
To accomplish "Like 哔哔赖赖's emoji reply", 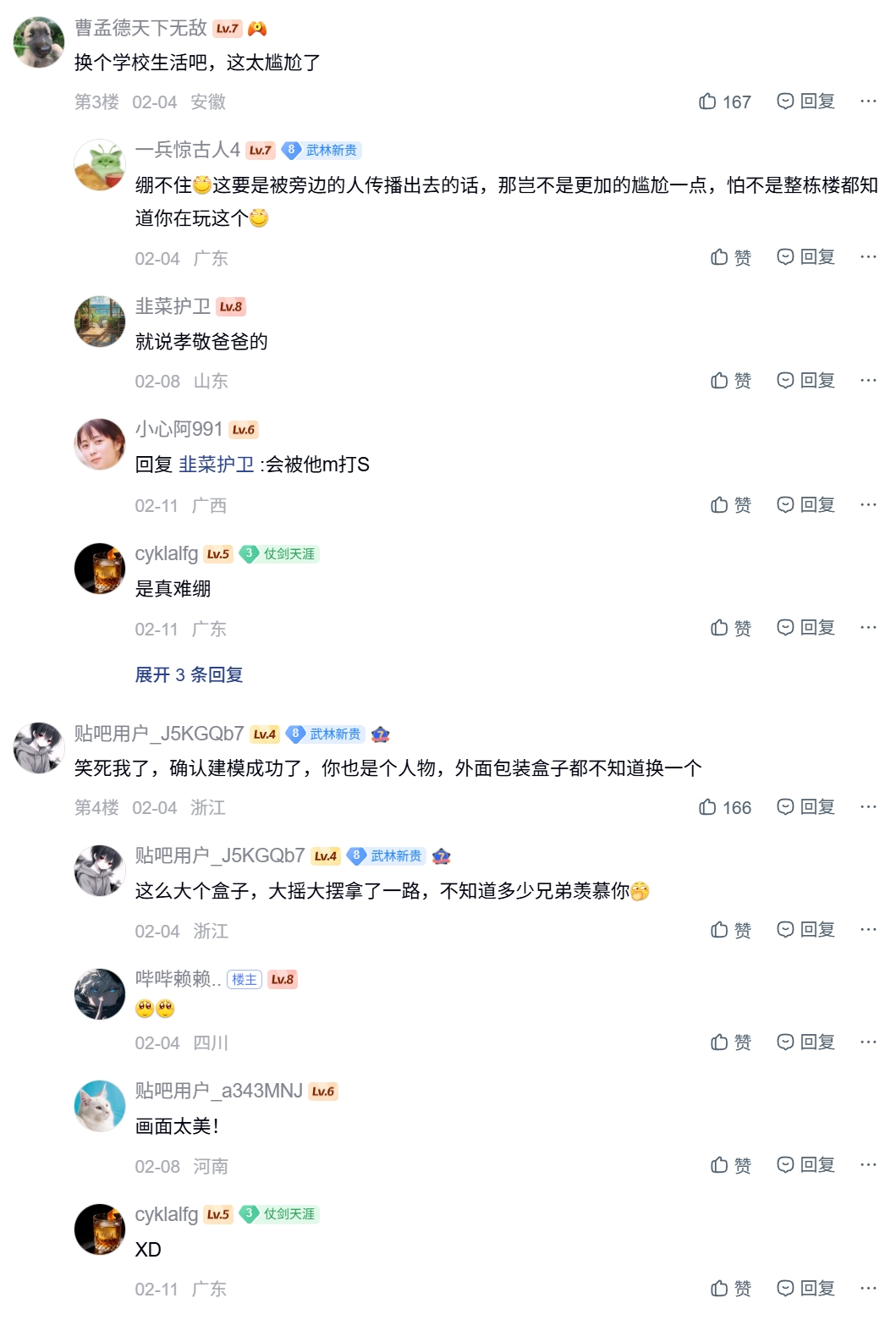I will tap(731, 1042).
